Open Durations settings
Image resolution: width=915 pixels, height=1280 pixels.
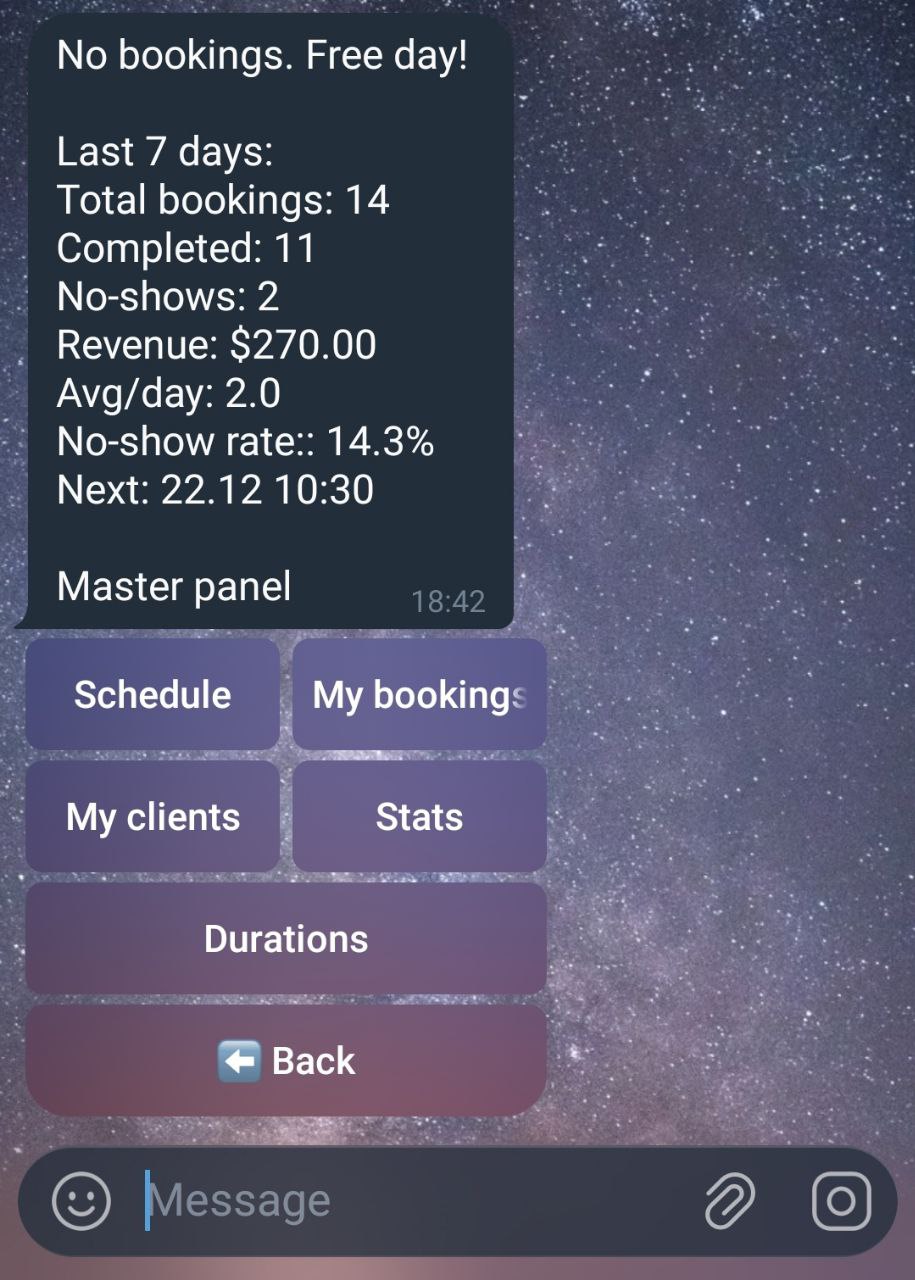coord(286,939)
